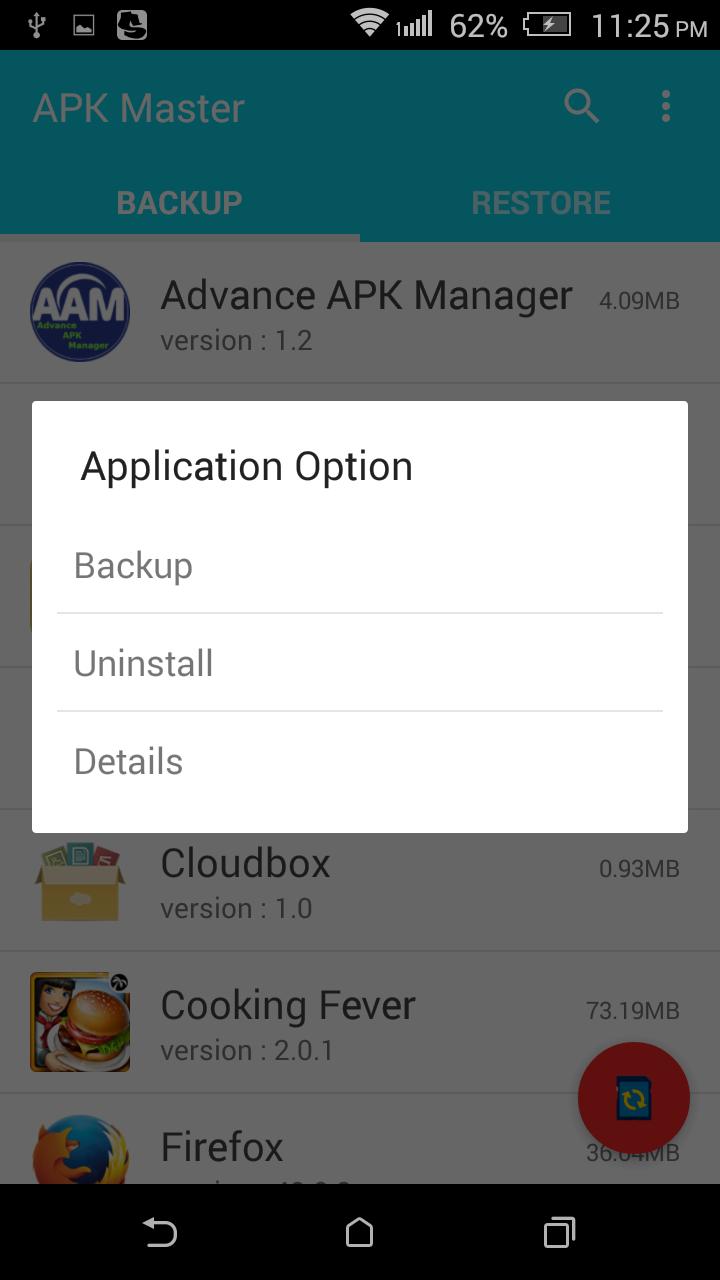Go to the home screen
720x1280 pixels.
pos(360,1232)
